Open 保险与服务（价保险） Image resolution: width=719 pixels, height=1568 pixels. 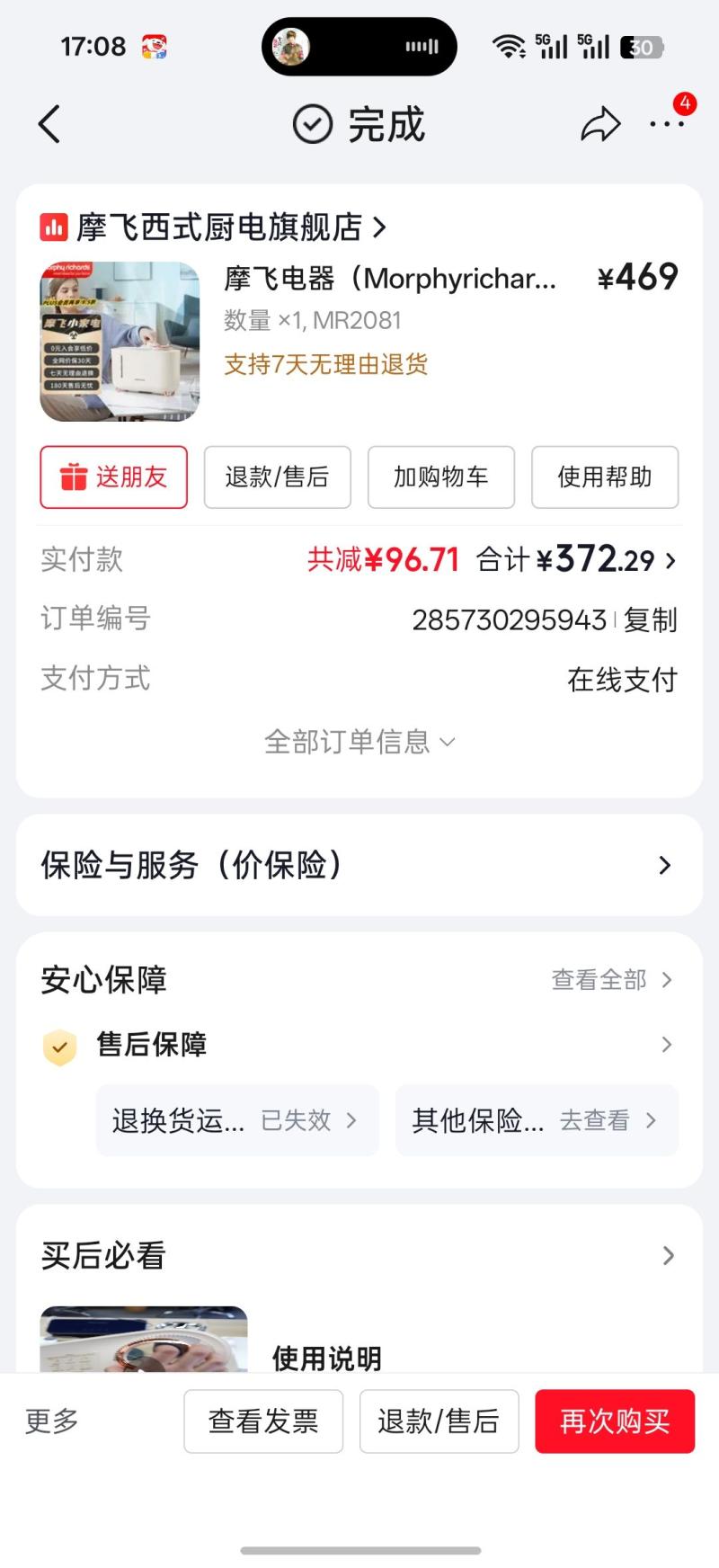pyautogui.click(x=359, y=865)
